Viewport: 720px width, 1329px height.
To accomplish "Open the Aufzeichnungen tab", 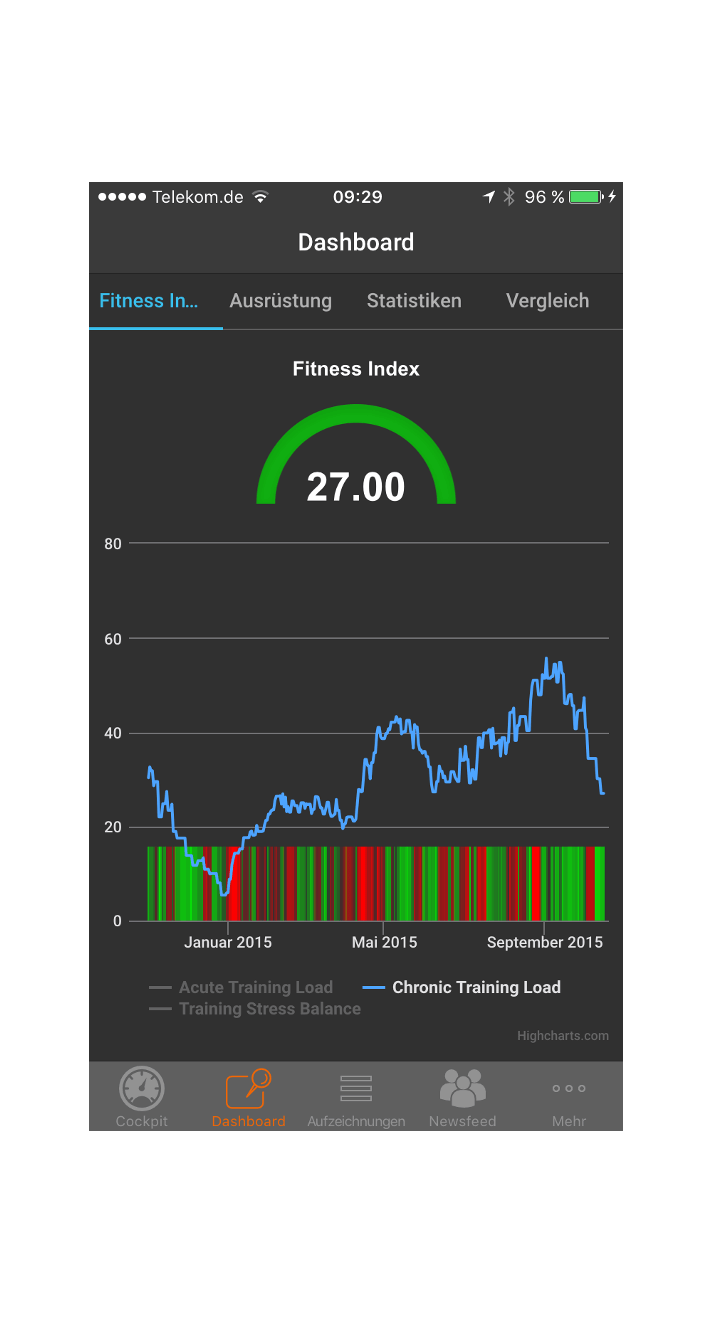I will [x=356, y=1097].
